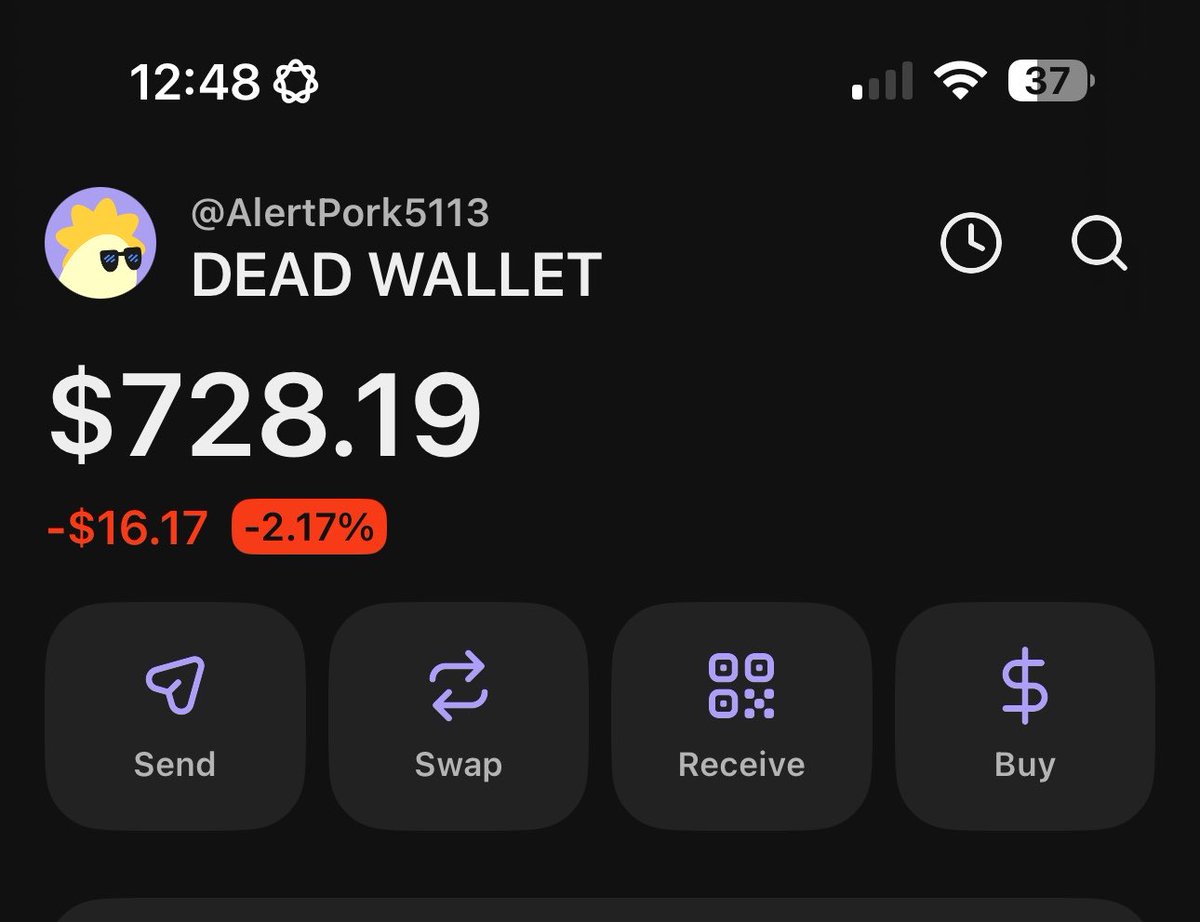Open the transaction history clock icon
Image resolution: width=1200 pixels, height=922 pixels.
click(x=971, y=243)
